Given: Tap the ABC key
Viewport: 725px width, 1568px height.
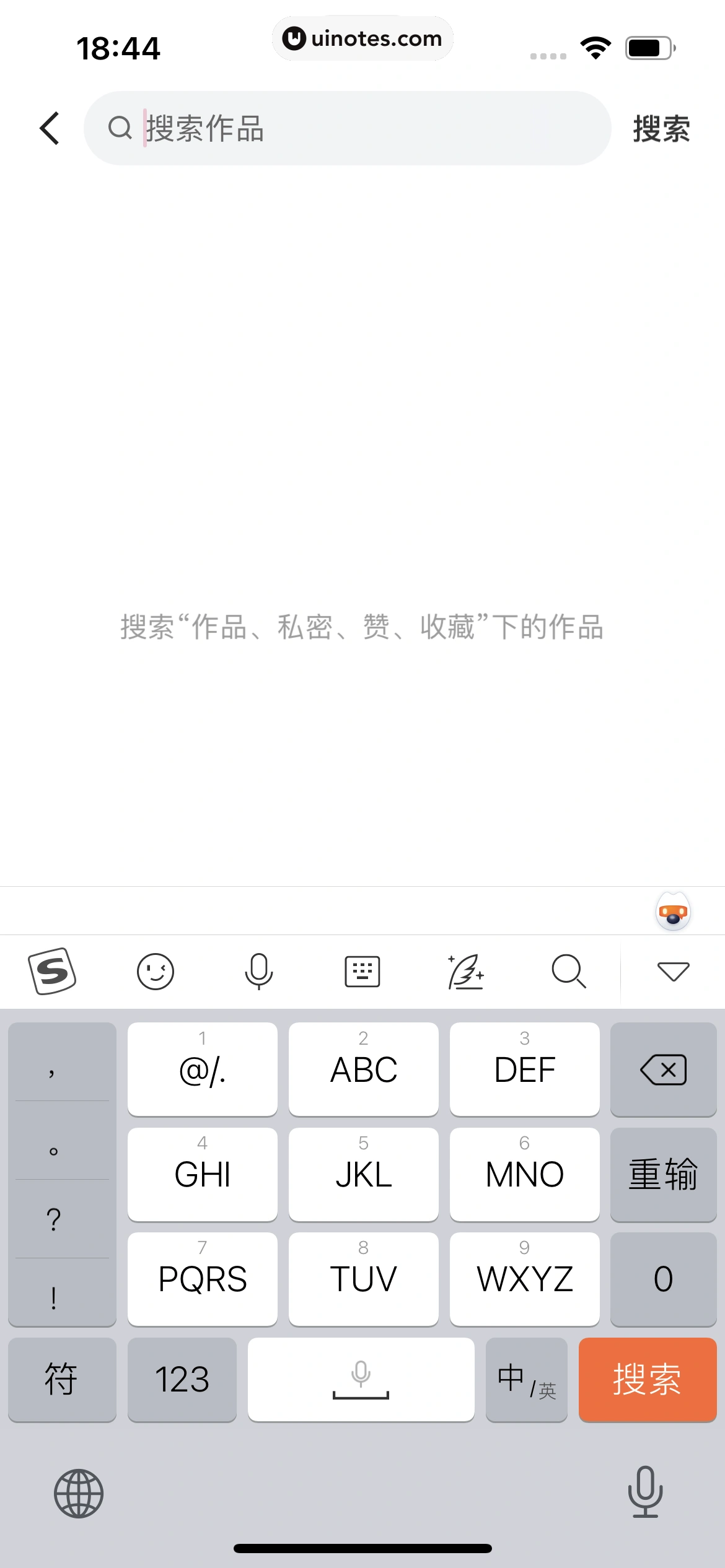Looking at the screenshot, I should [363, 1069].
